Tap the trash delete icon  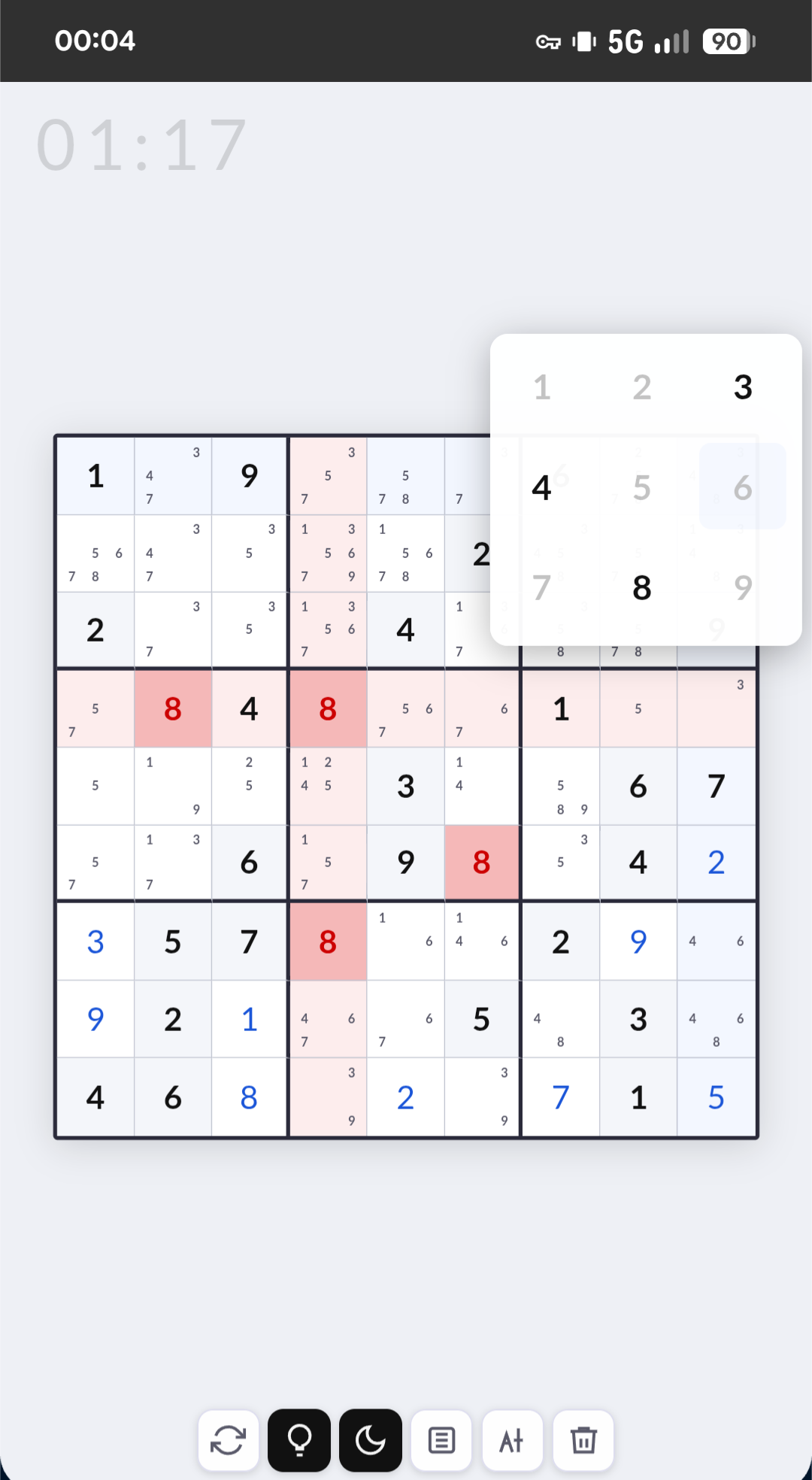click(583, 1440)
